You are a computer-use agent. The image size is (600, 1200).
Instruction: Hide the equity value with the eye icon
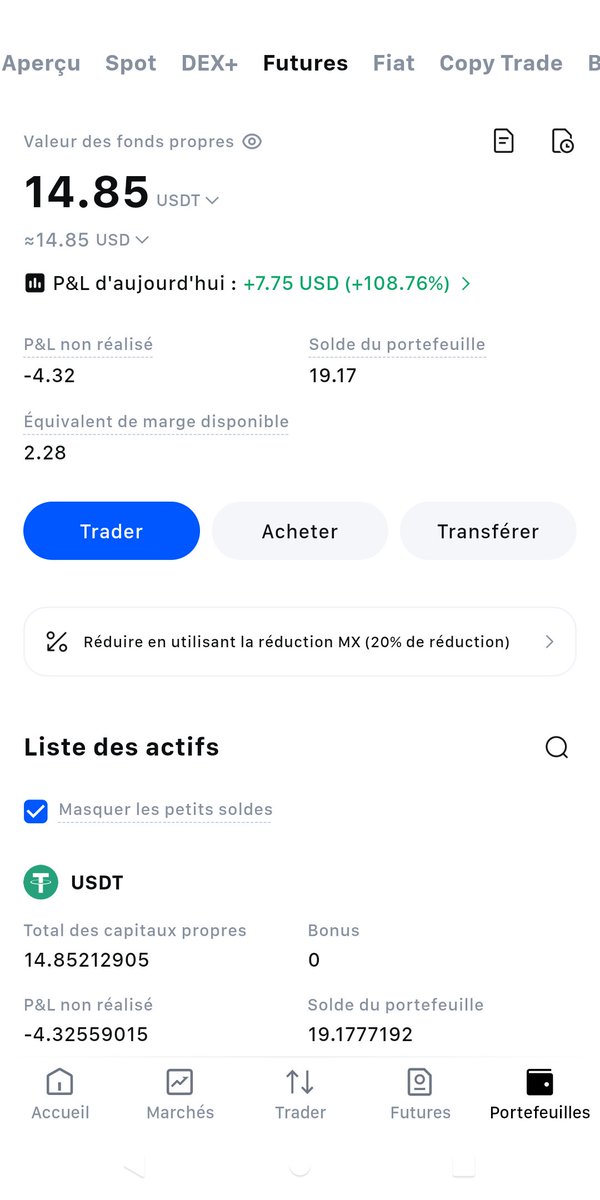coord(252,142)
